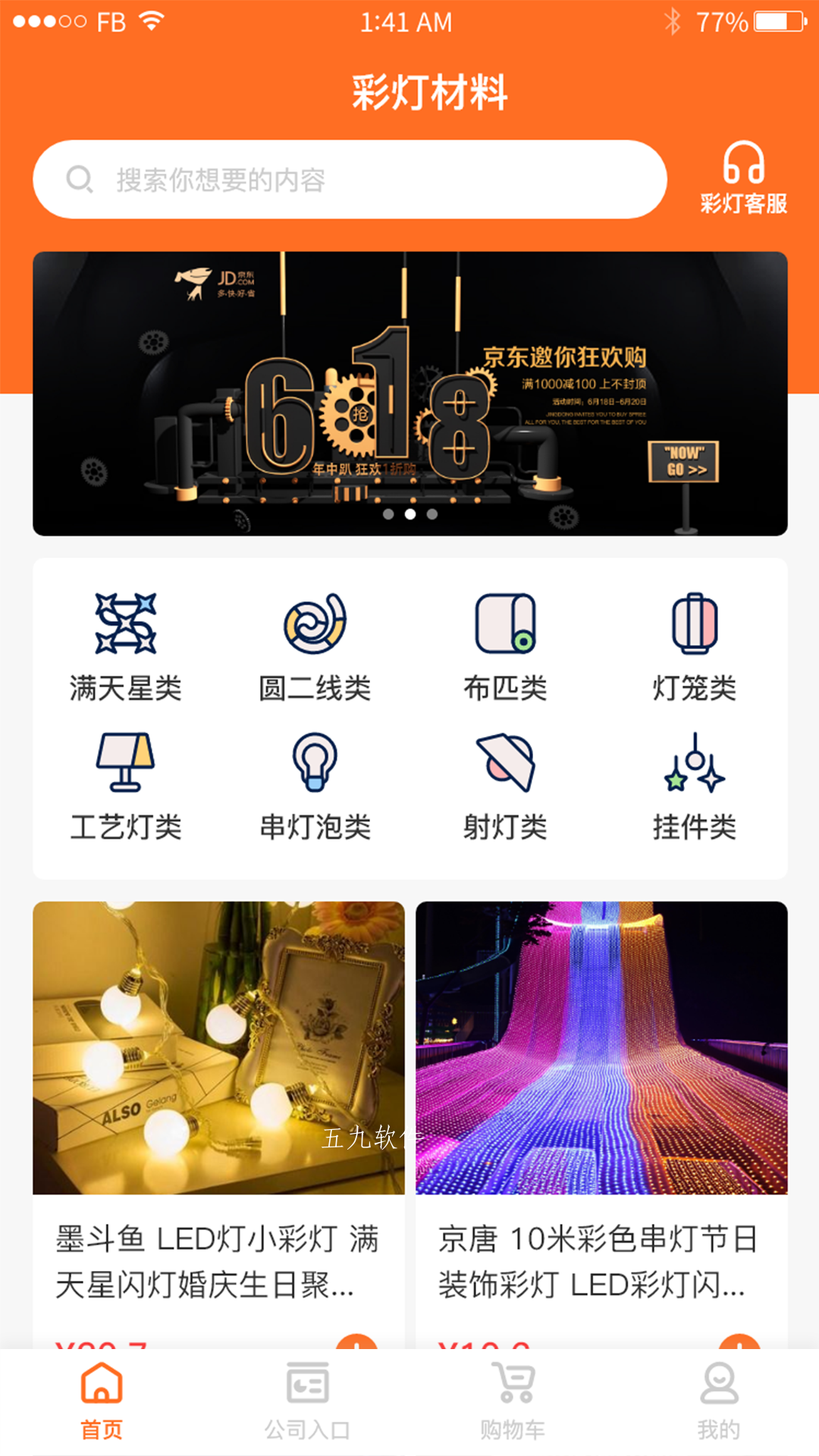Browse the 挂件类 category
819x1456 pixels.
click(x=695, y=786)
